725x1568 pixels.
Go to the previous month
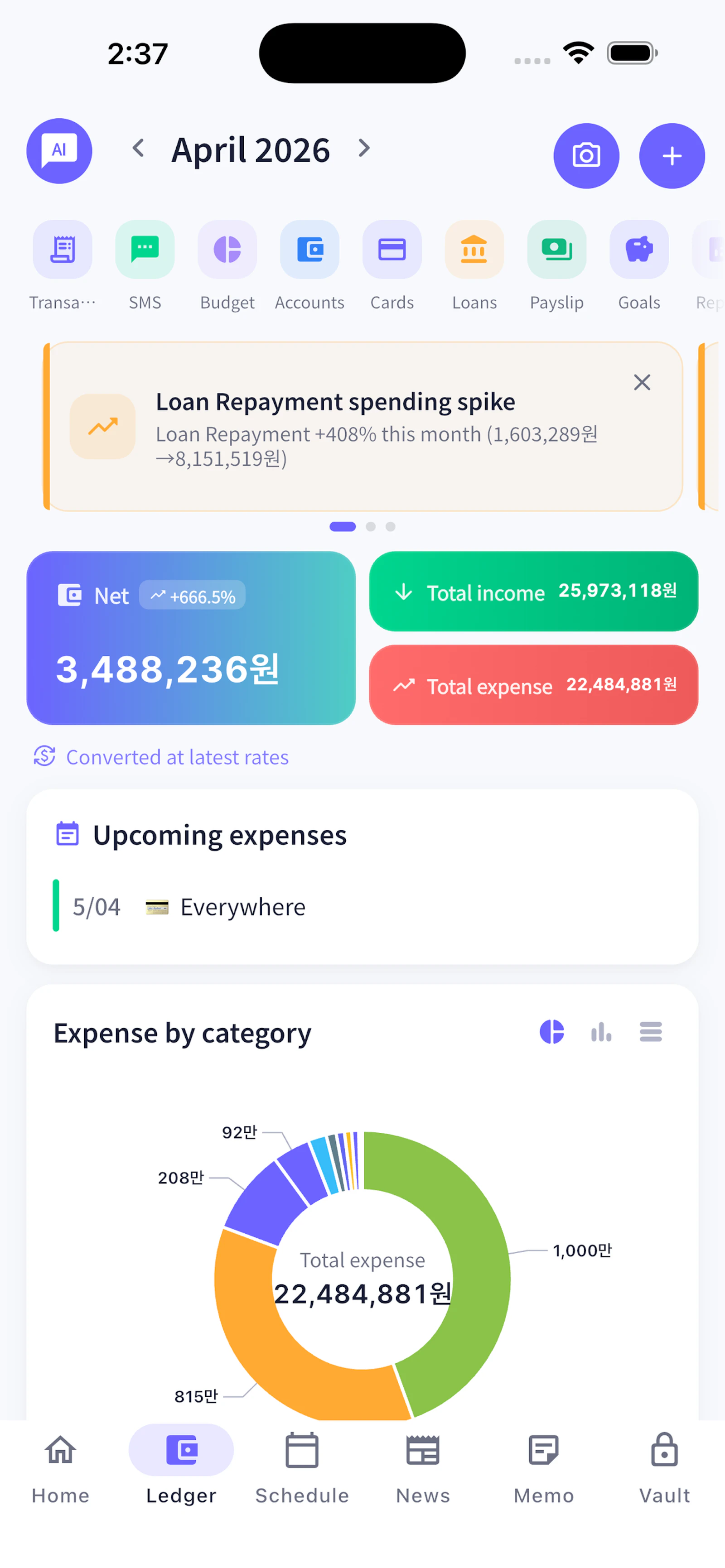coord(139,148)
